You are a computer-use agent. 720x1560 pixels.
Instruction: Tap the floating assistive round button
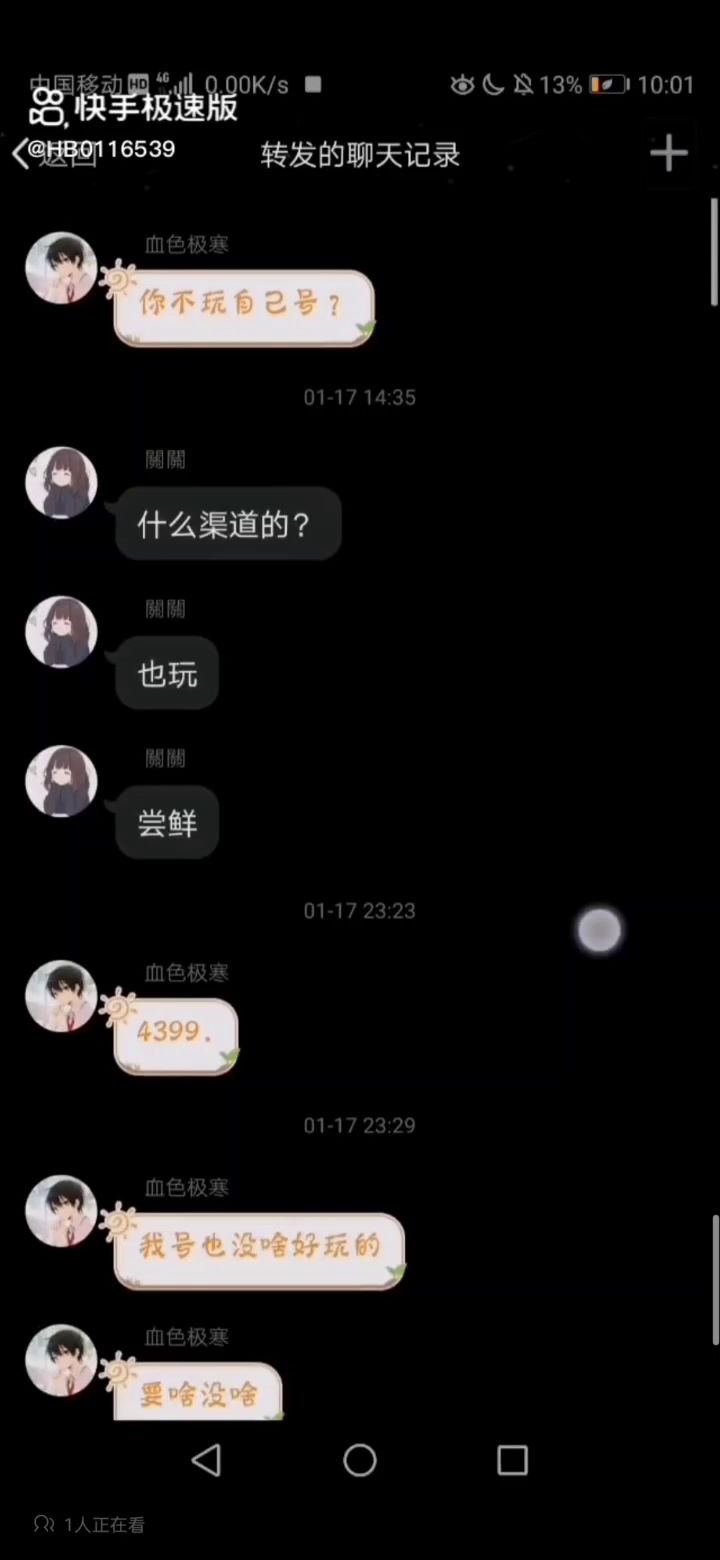600,931
